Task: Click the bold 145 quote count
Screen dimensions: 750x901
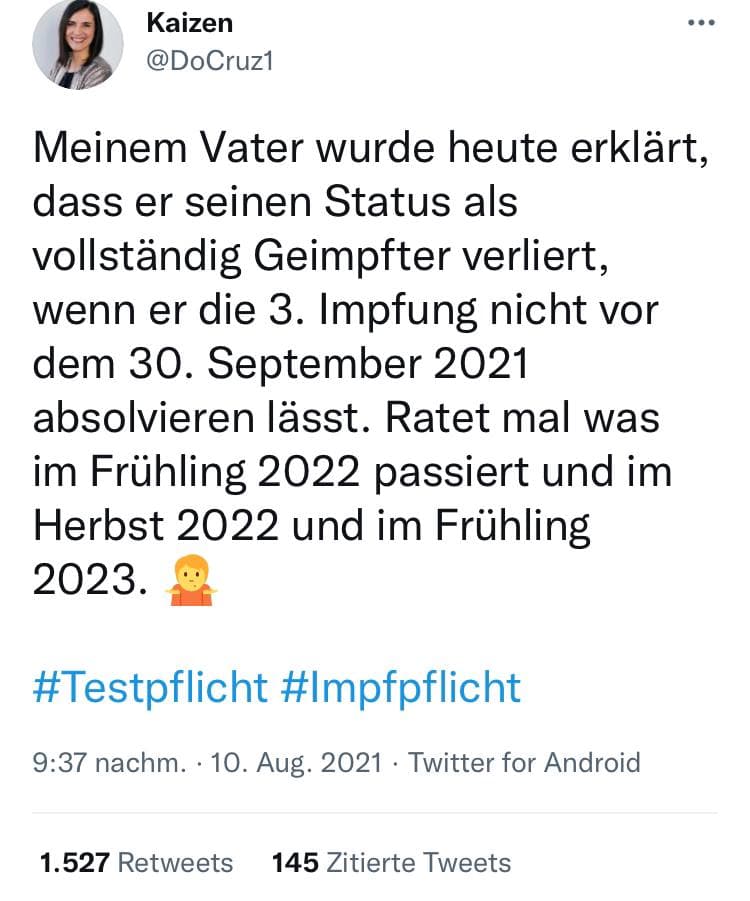Action: [297, 861]
